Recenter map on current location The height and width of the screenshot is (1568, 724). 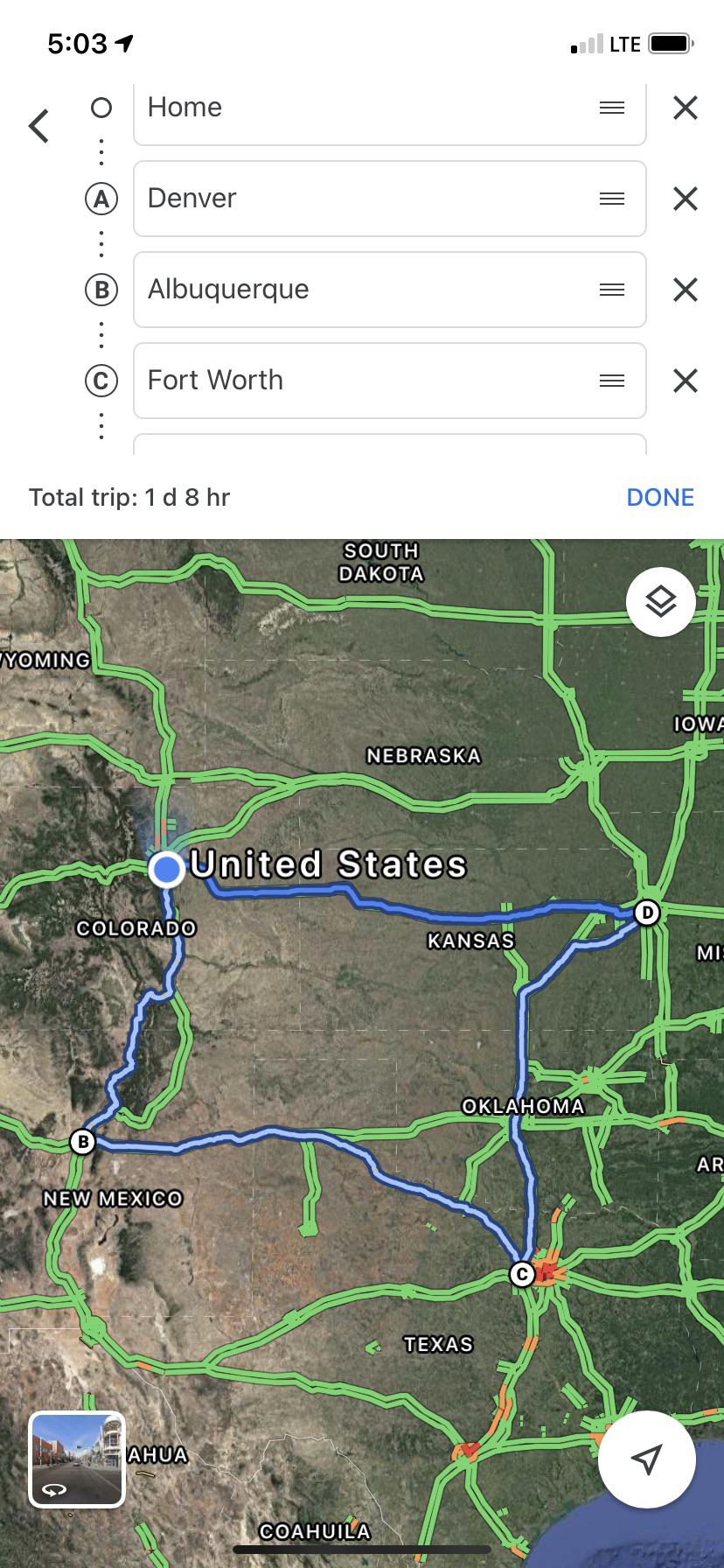[647, 1459]
